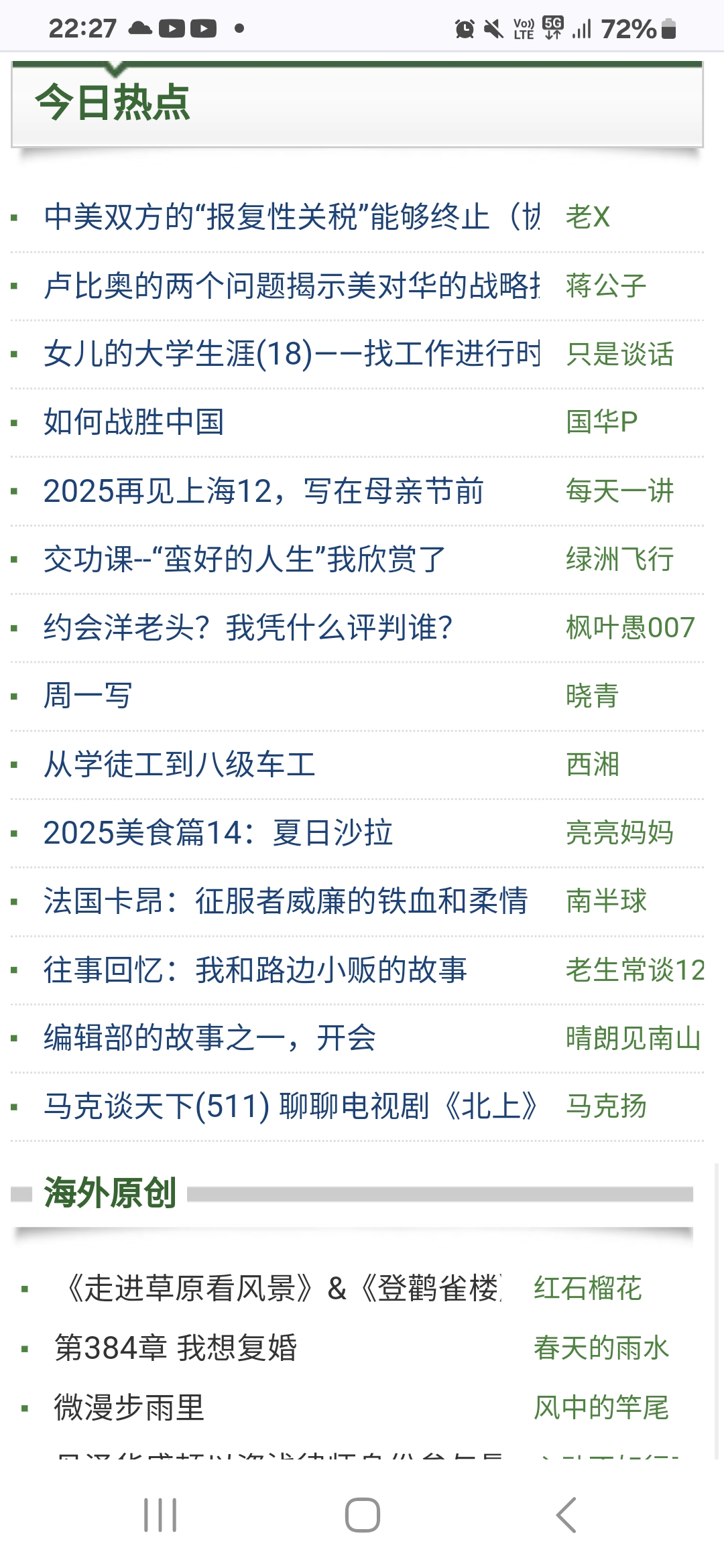Viewport: 724px width, 1568px height.
Task: Open author 红石榴花's page
Action: pyautogui.click(x=588, y=1289)
